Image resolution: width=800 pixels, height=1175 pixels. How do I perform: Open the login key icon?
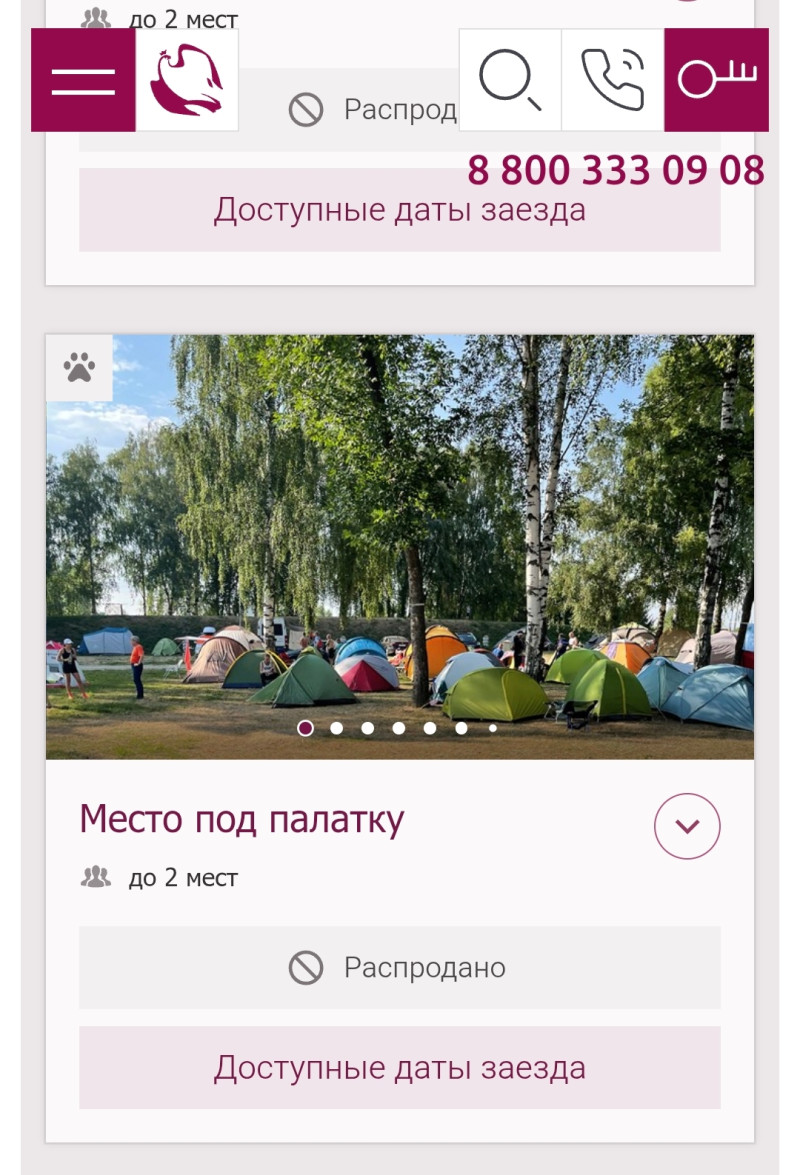(x=716, y=80)
